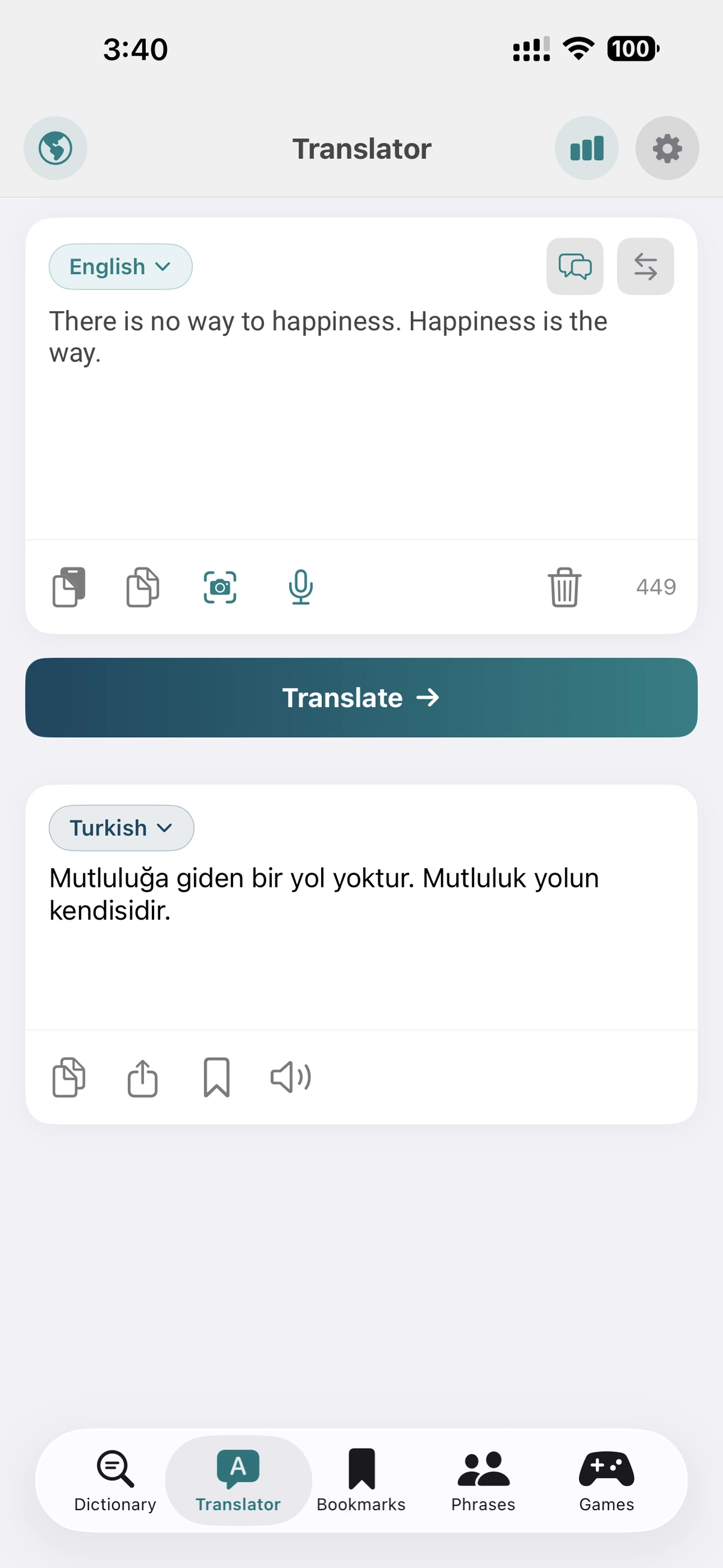The image size is (723, 1568).
Task: Share the translated text
Action: coord(142,1077)
